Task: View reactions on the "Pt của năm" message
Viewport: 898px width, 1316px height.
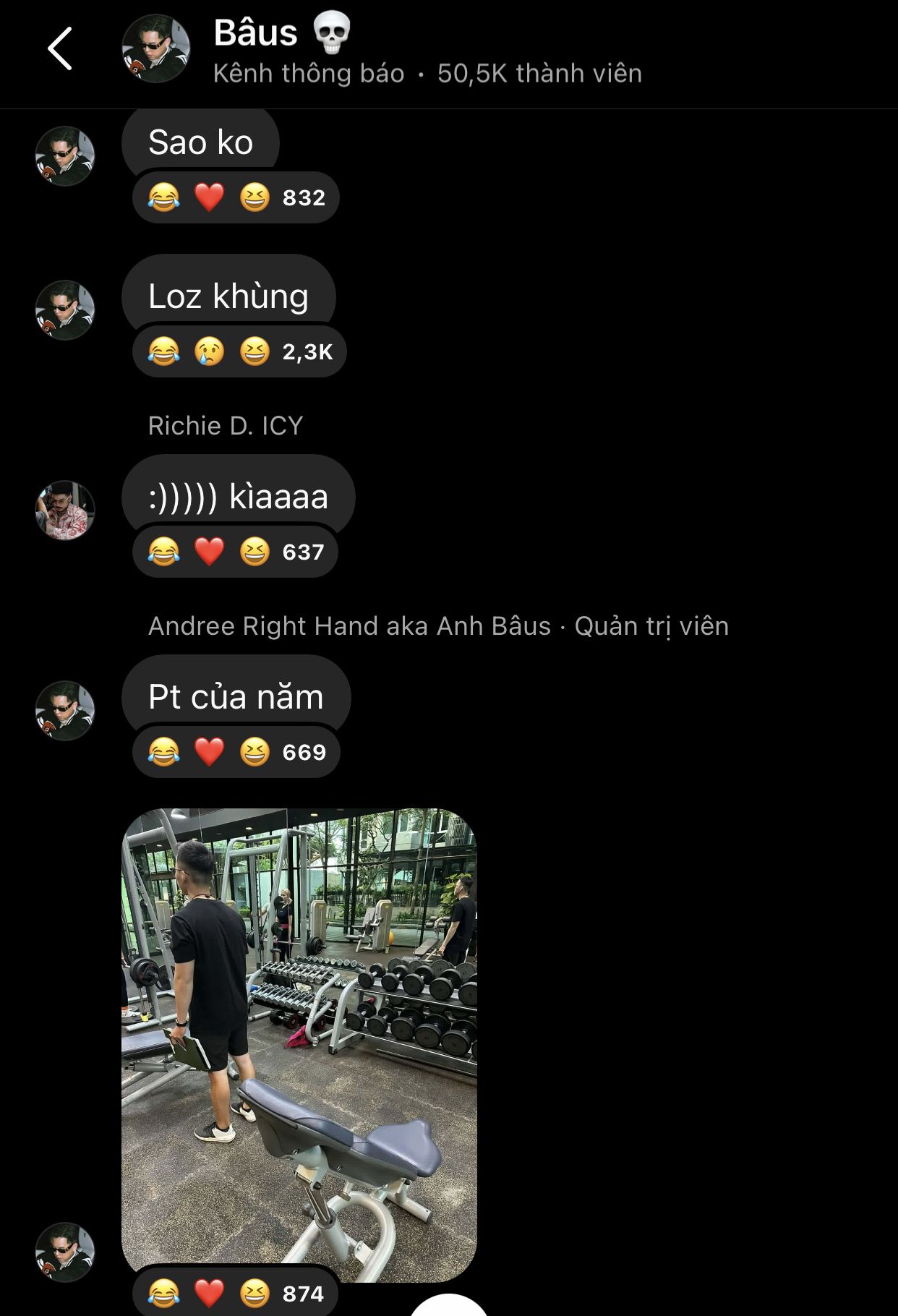Action: pos(236,752)
